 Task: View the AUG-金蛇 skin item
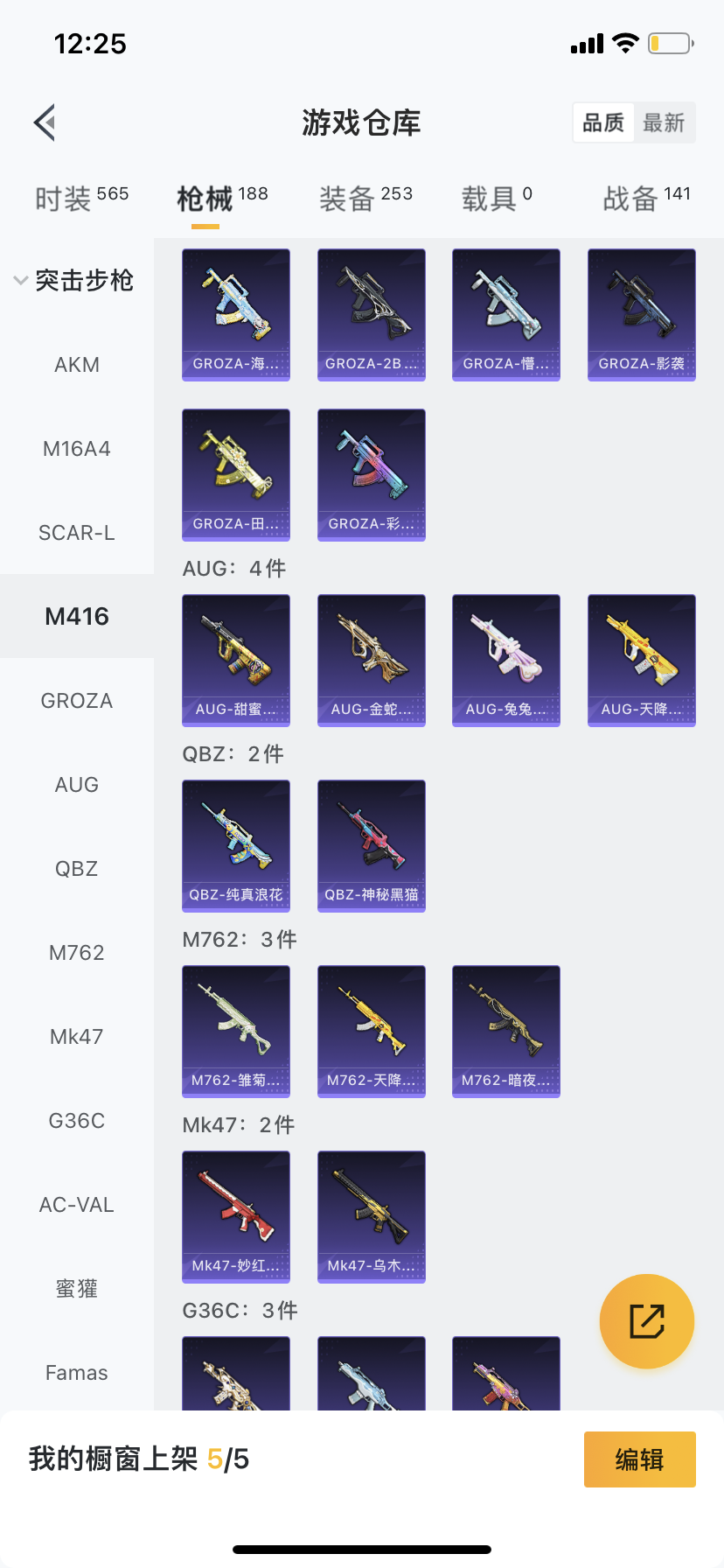371,661
